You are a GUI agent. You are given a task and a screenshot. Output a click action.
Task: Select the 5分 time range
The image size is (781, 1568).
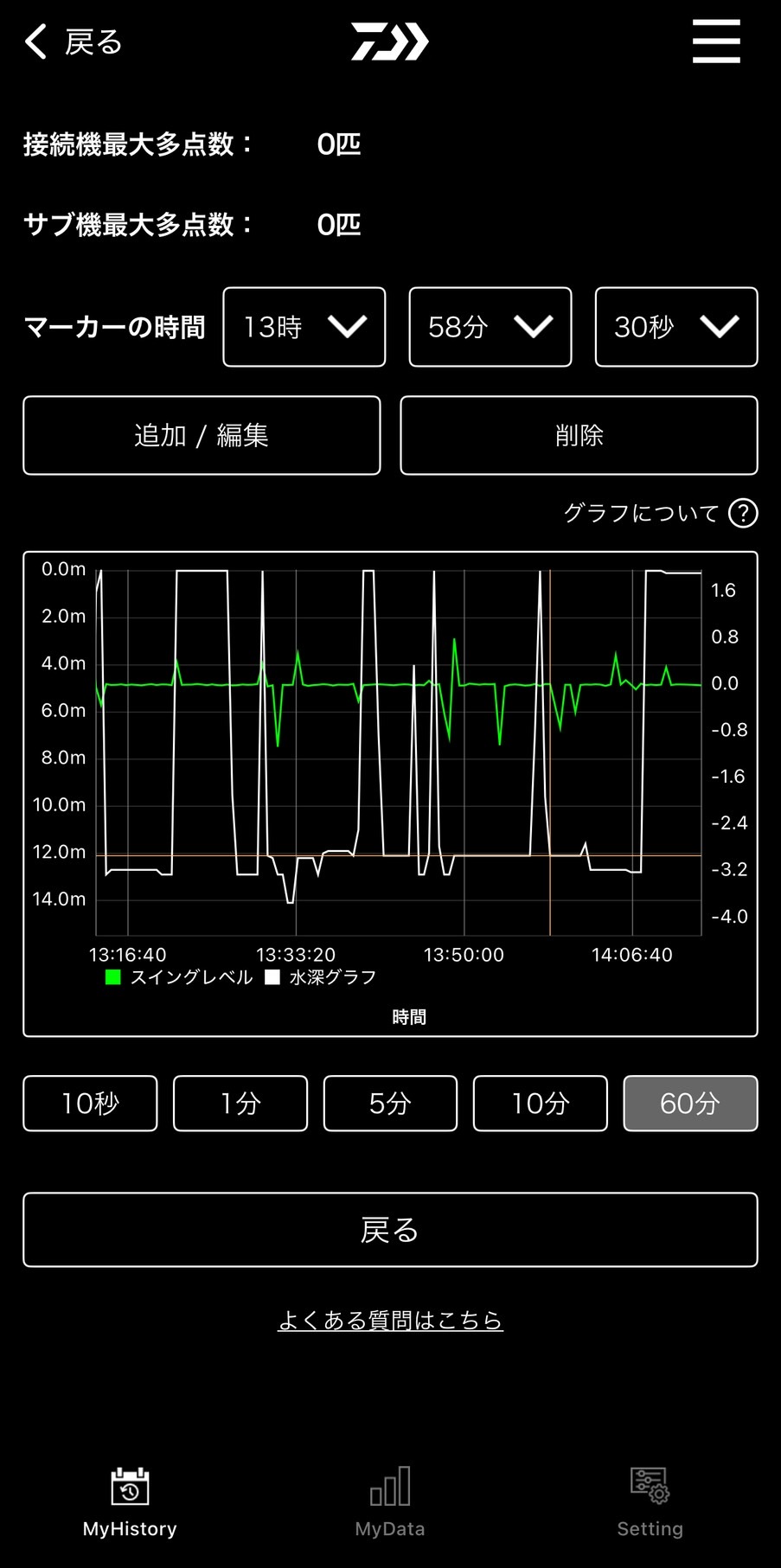390,1103
